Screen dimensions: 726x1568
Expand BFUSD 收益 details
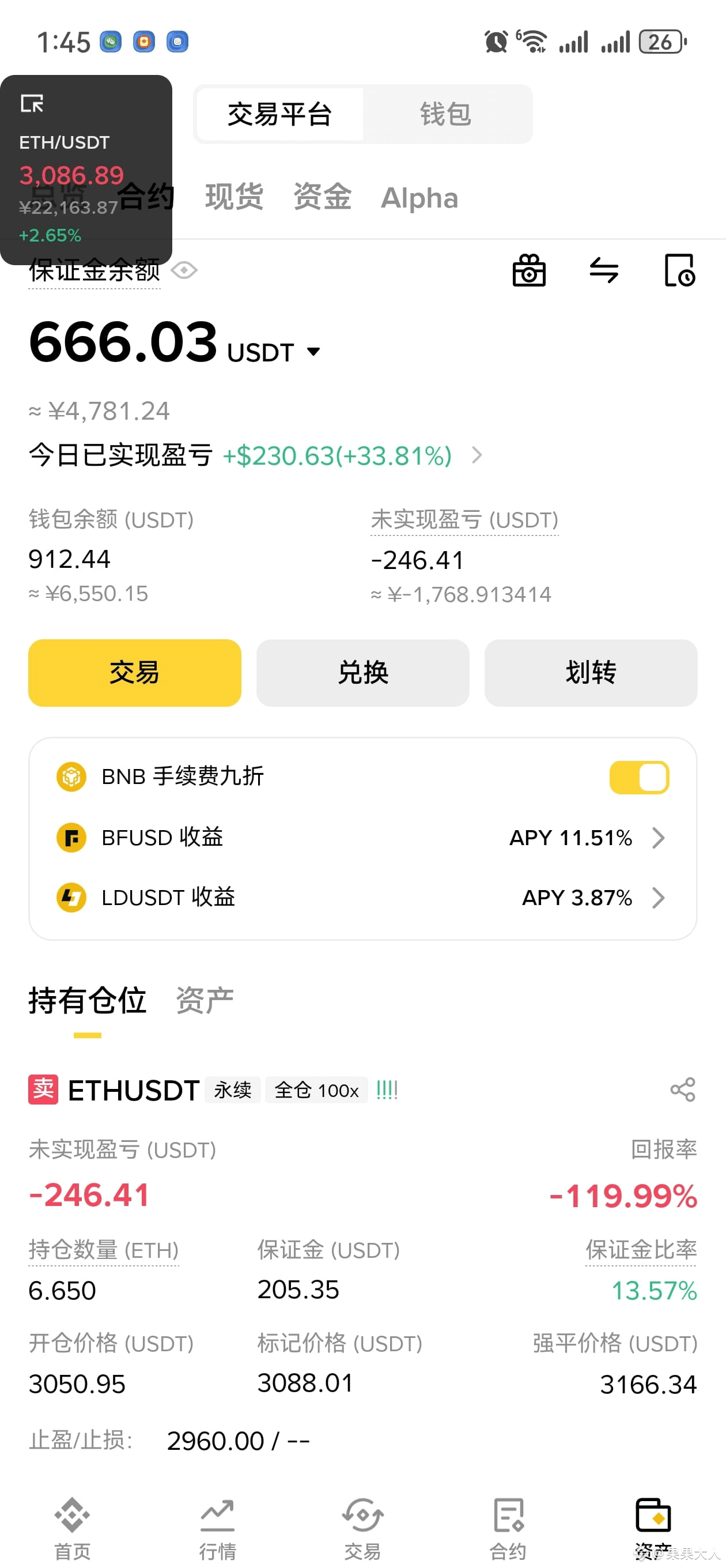[x=659, y=837]
